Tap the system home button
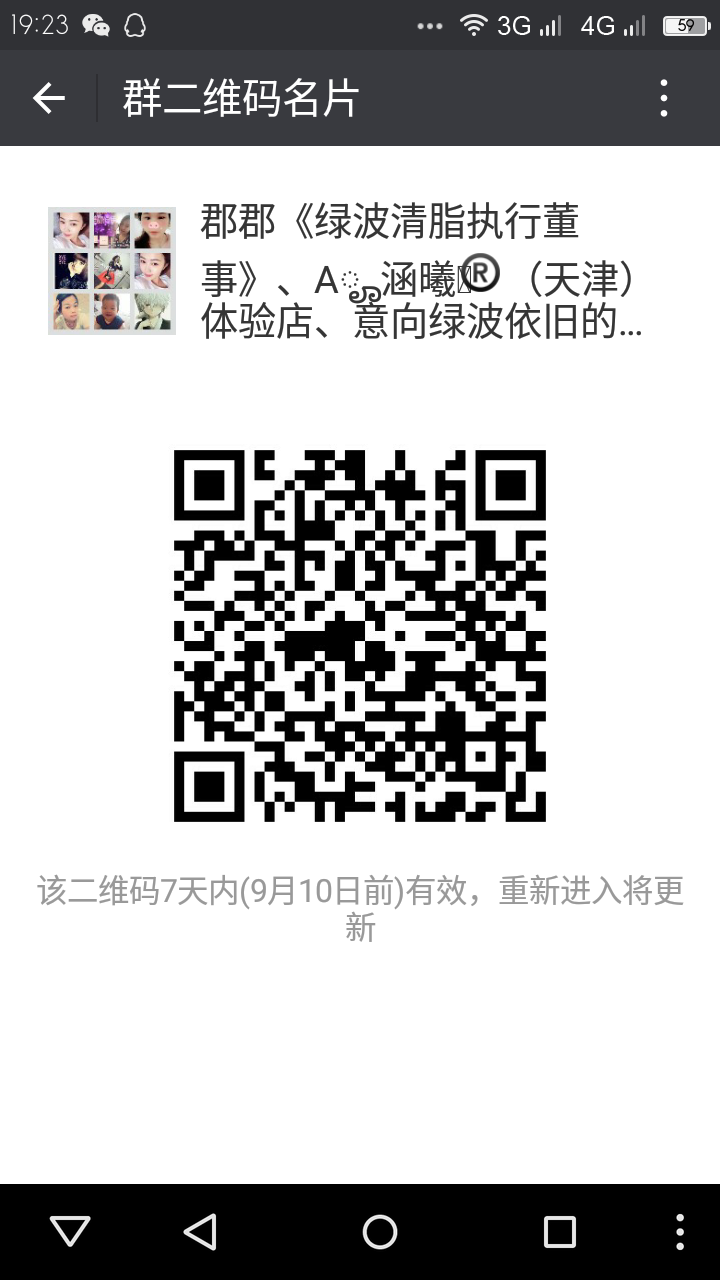The width and height of the screenshot is (720, 1280). (380, 1231)
